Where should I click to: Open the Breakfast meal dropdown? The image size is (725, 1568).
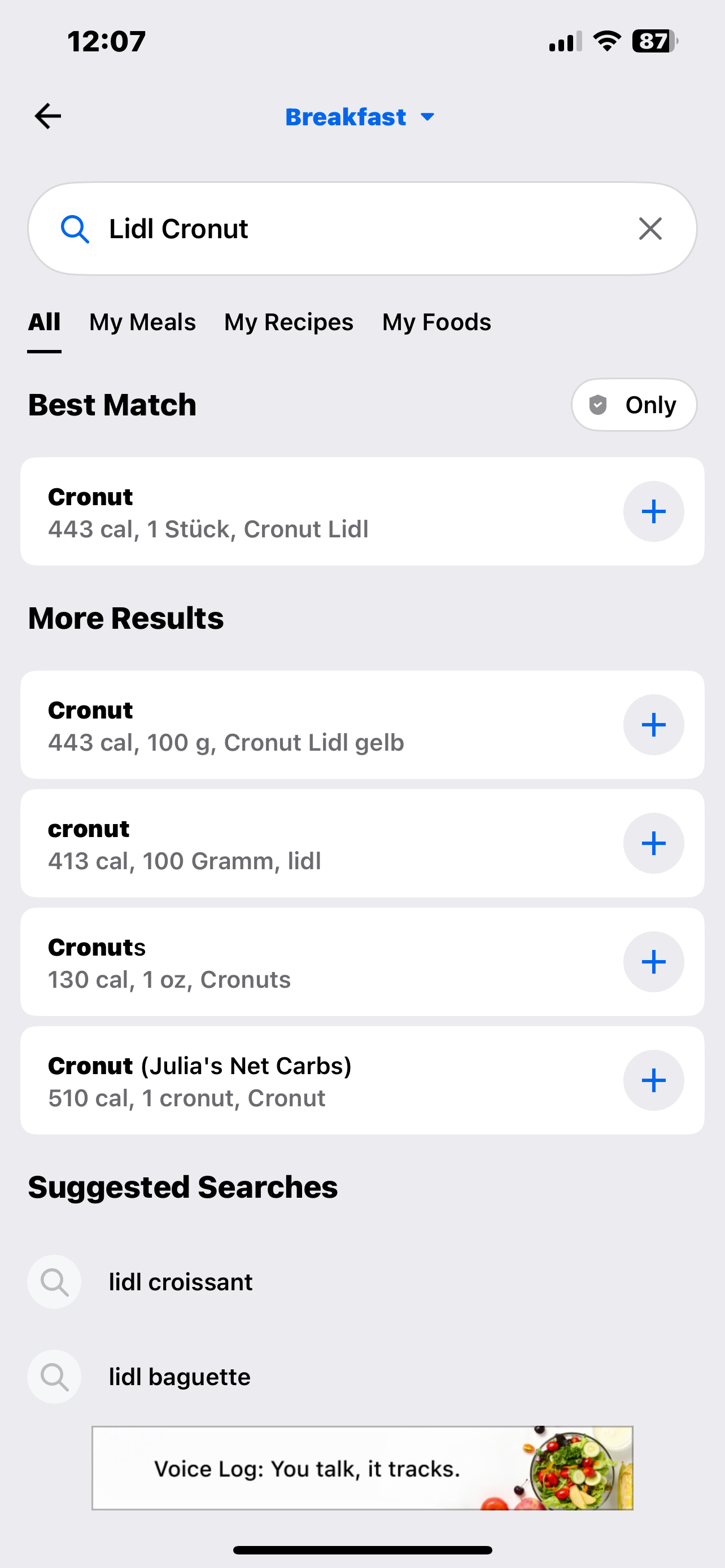click(359, 117)
